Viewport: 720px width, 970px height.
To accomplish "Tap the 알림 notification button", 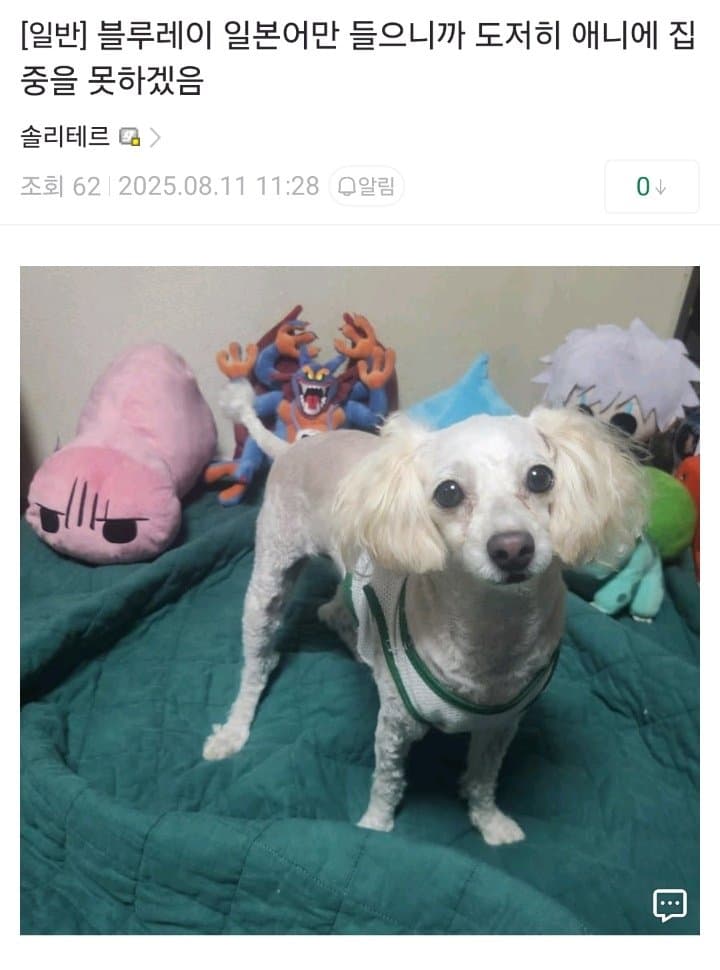I will click(366, 186).
